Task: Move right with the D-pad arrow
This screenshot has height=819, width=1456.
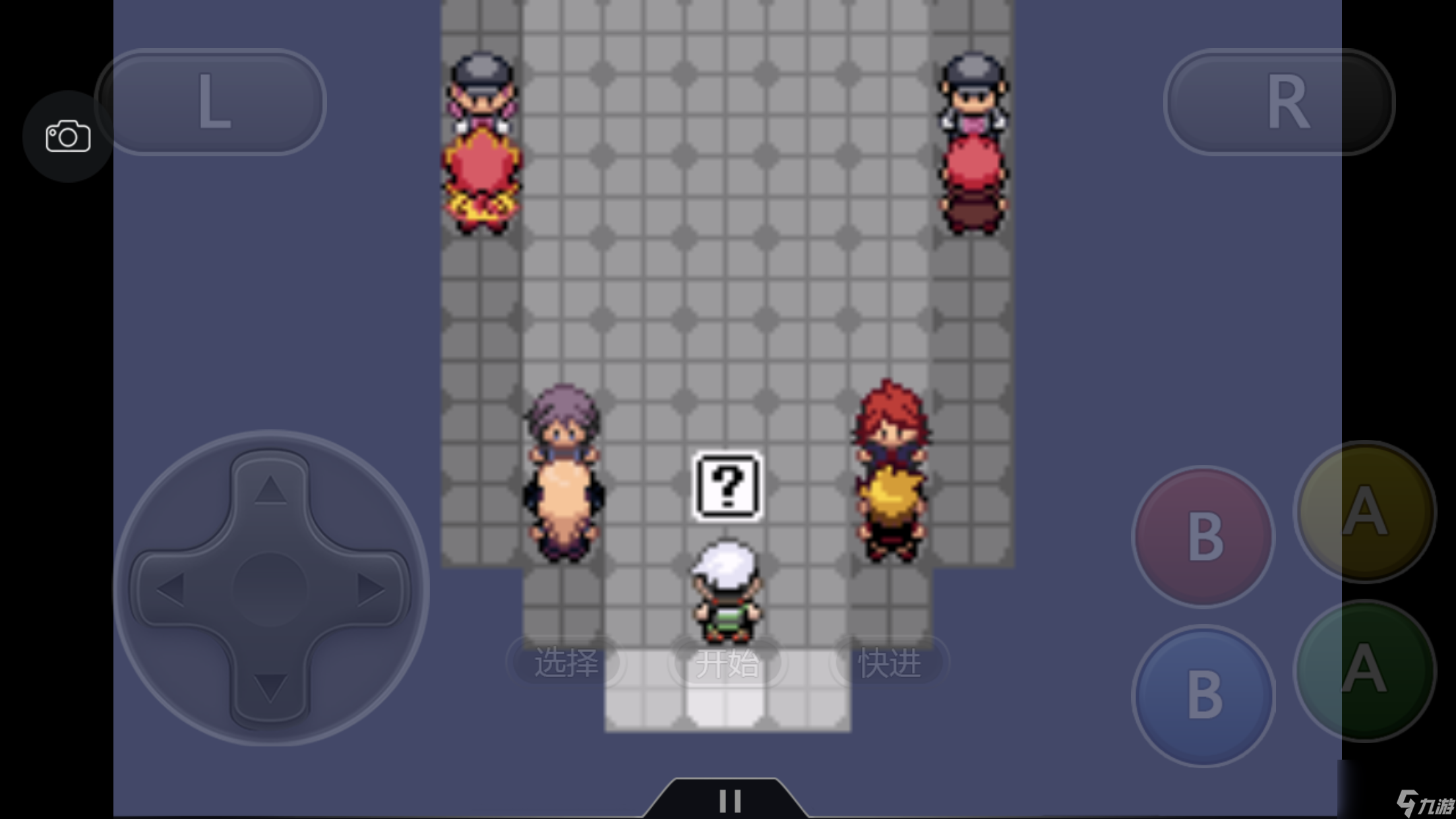Action: click(369, 588)
